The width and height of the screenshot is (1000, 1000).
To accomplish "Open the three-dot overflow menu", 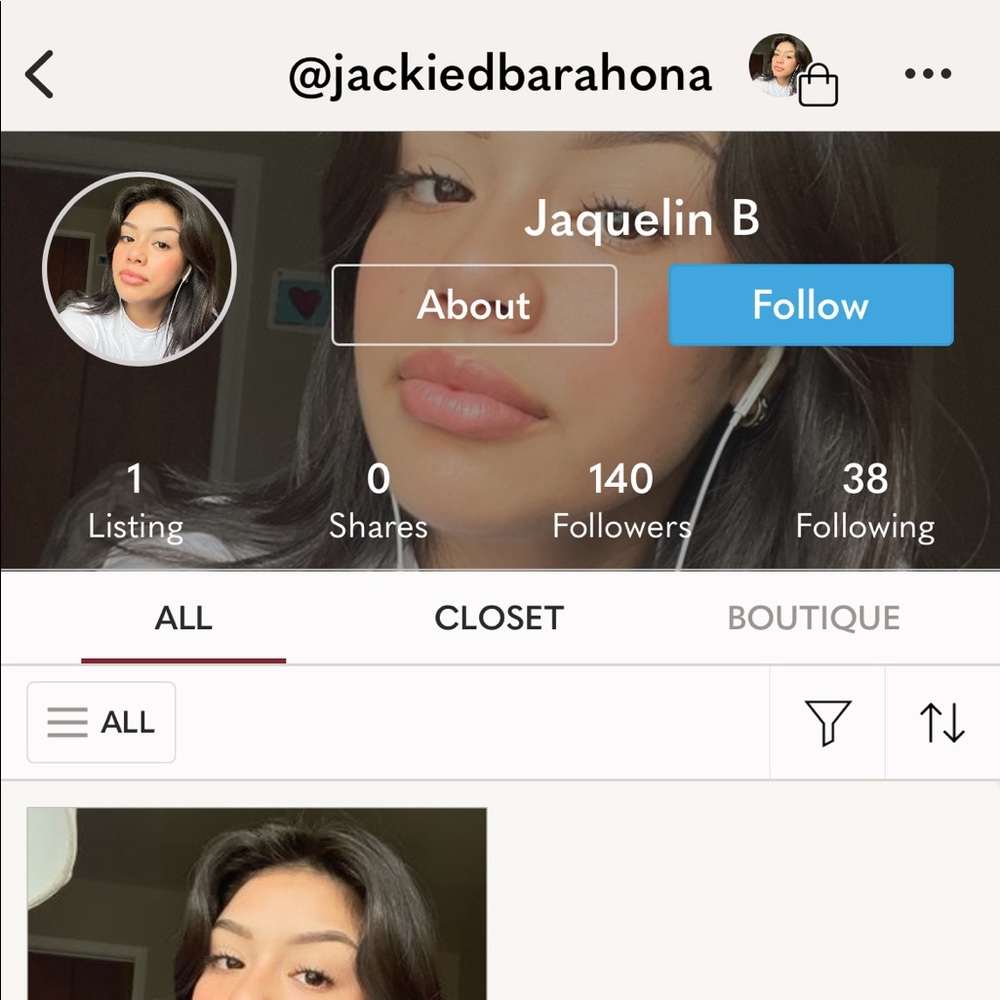I will [928, 74].
